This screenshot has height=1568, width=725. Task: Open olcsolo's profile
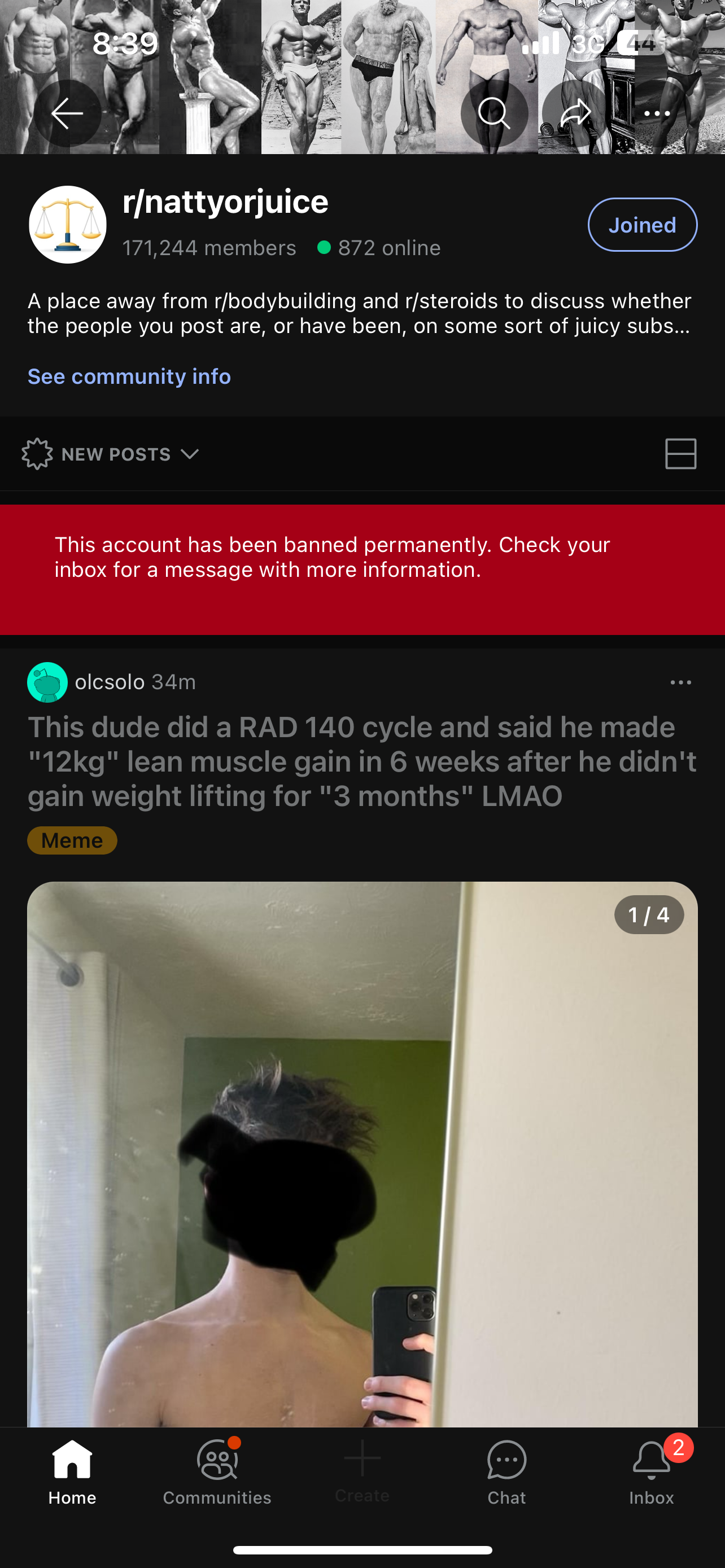point(109,682)
